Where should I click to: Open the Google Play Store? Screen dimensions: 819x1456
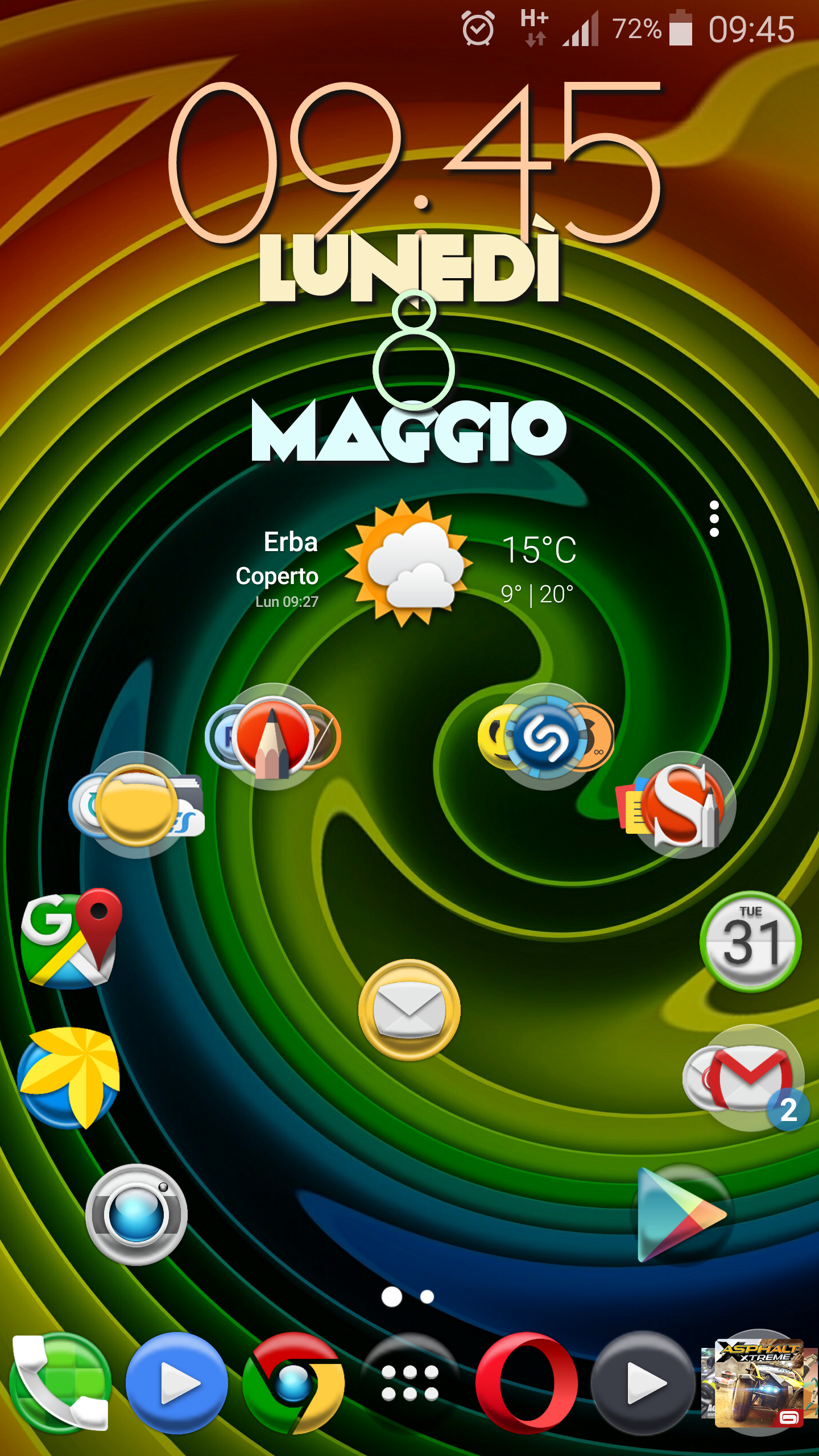681,1214
